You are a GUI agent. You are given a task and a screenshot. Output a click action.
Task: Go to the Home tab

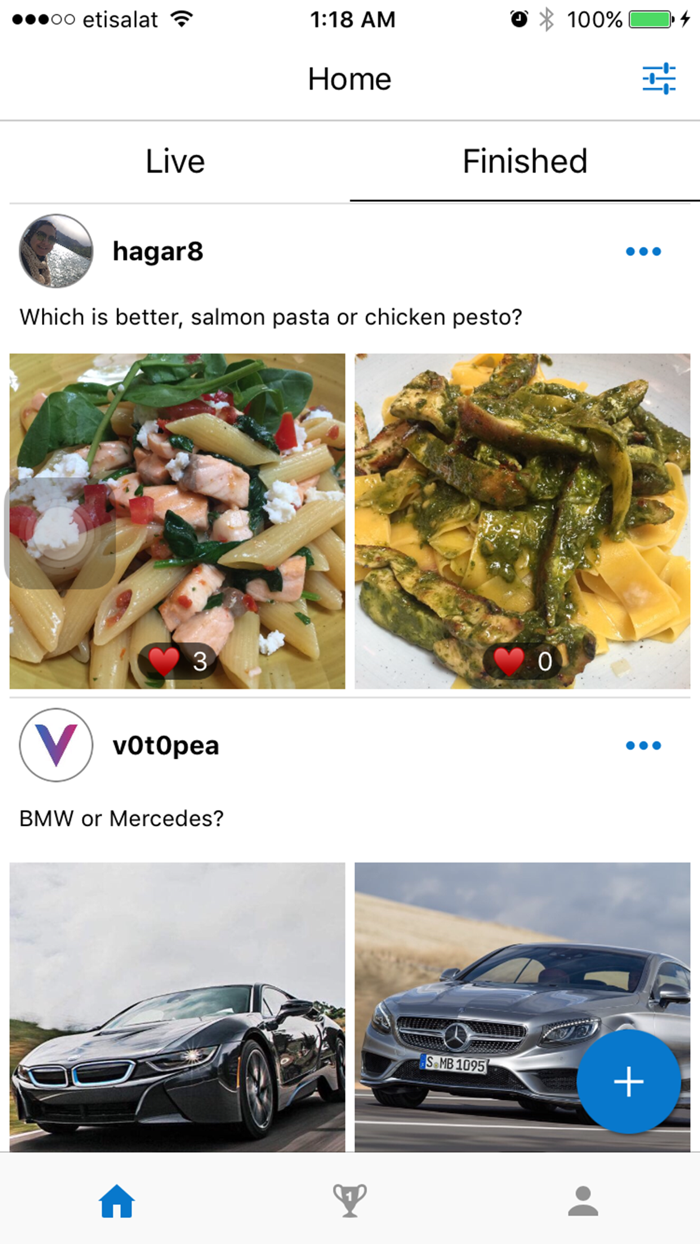click(x=117, y=1200)
